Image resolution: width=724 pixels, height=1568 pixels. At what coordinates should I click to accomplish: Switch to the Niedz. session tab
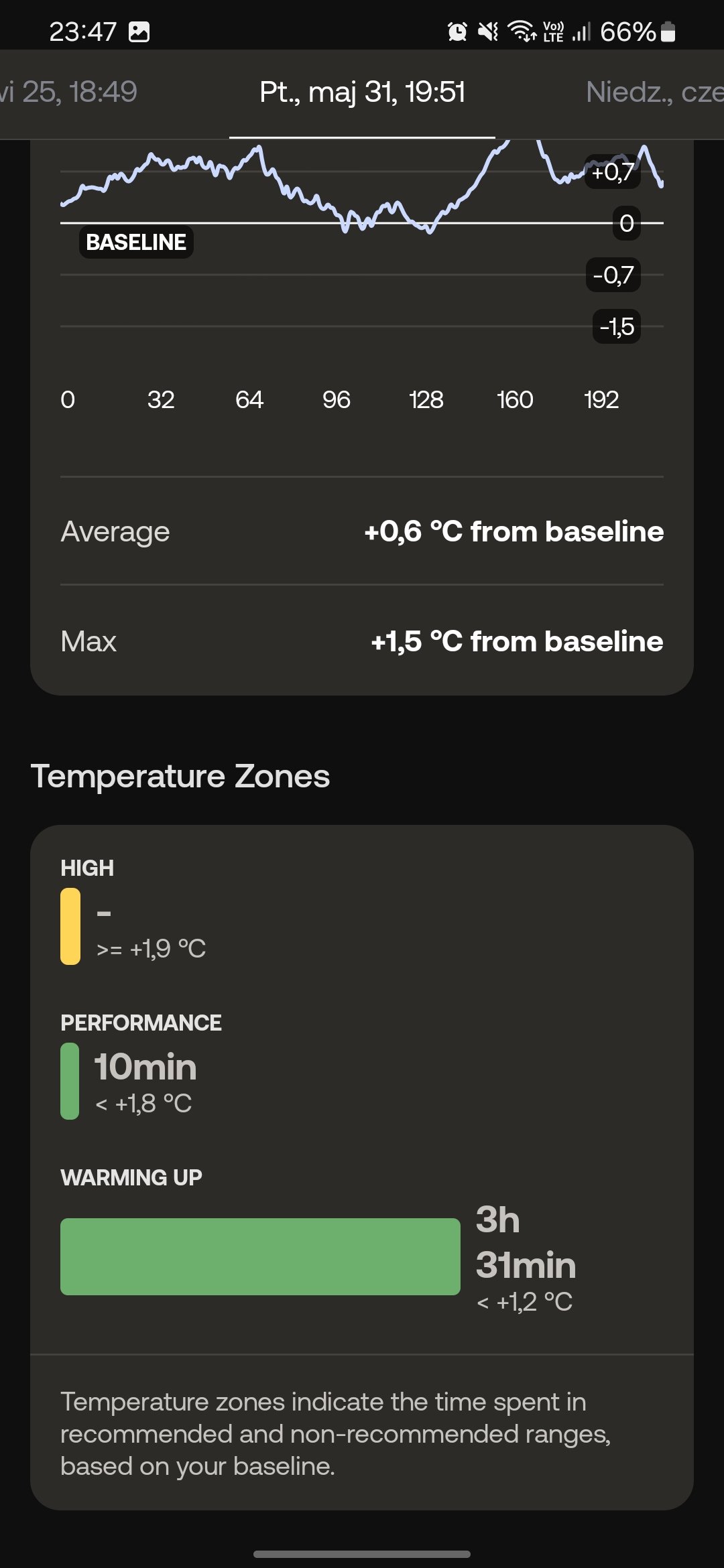[x=655, y=92]
